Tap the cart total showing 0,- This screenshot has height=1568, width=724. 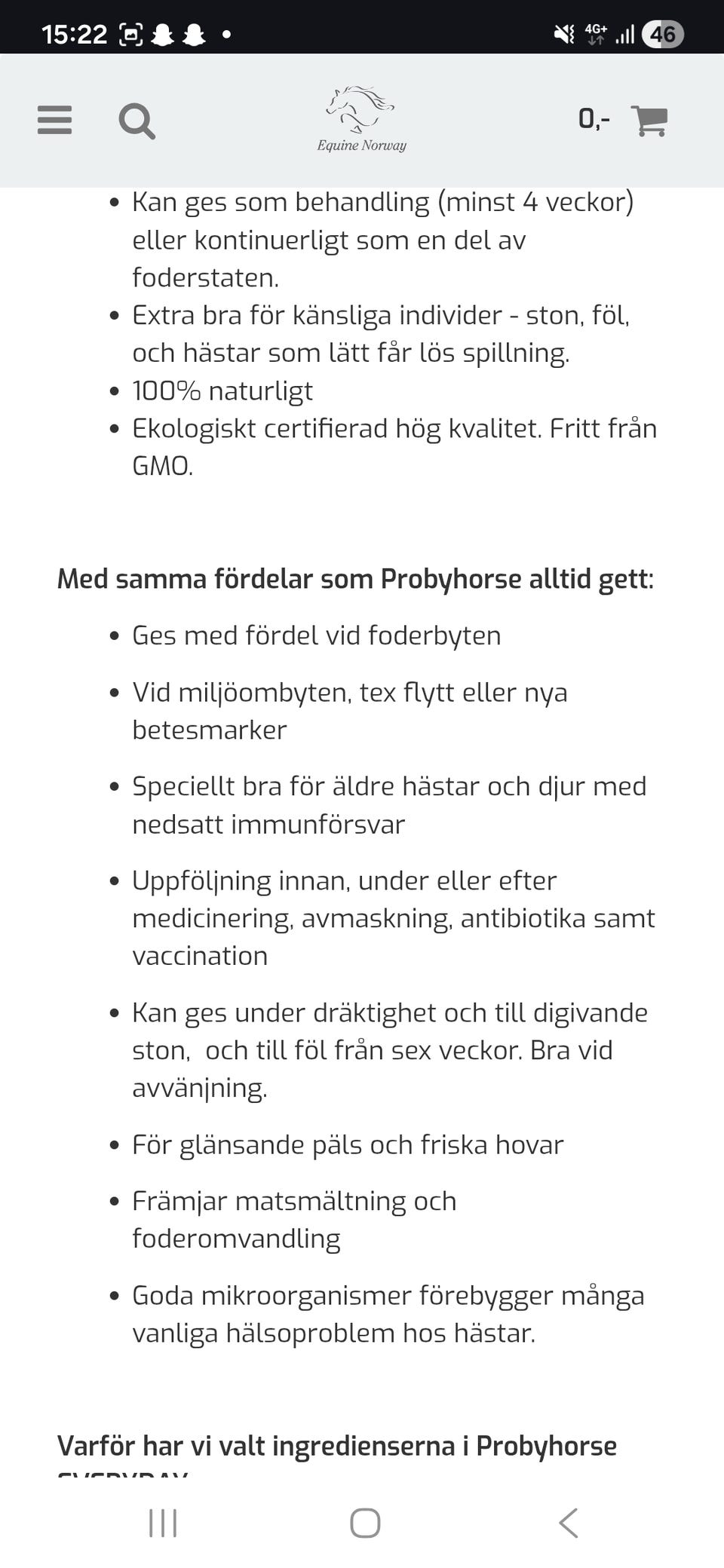(x=594, y=119)
